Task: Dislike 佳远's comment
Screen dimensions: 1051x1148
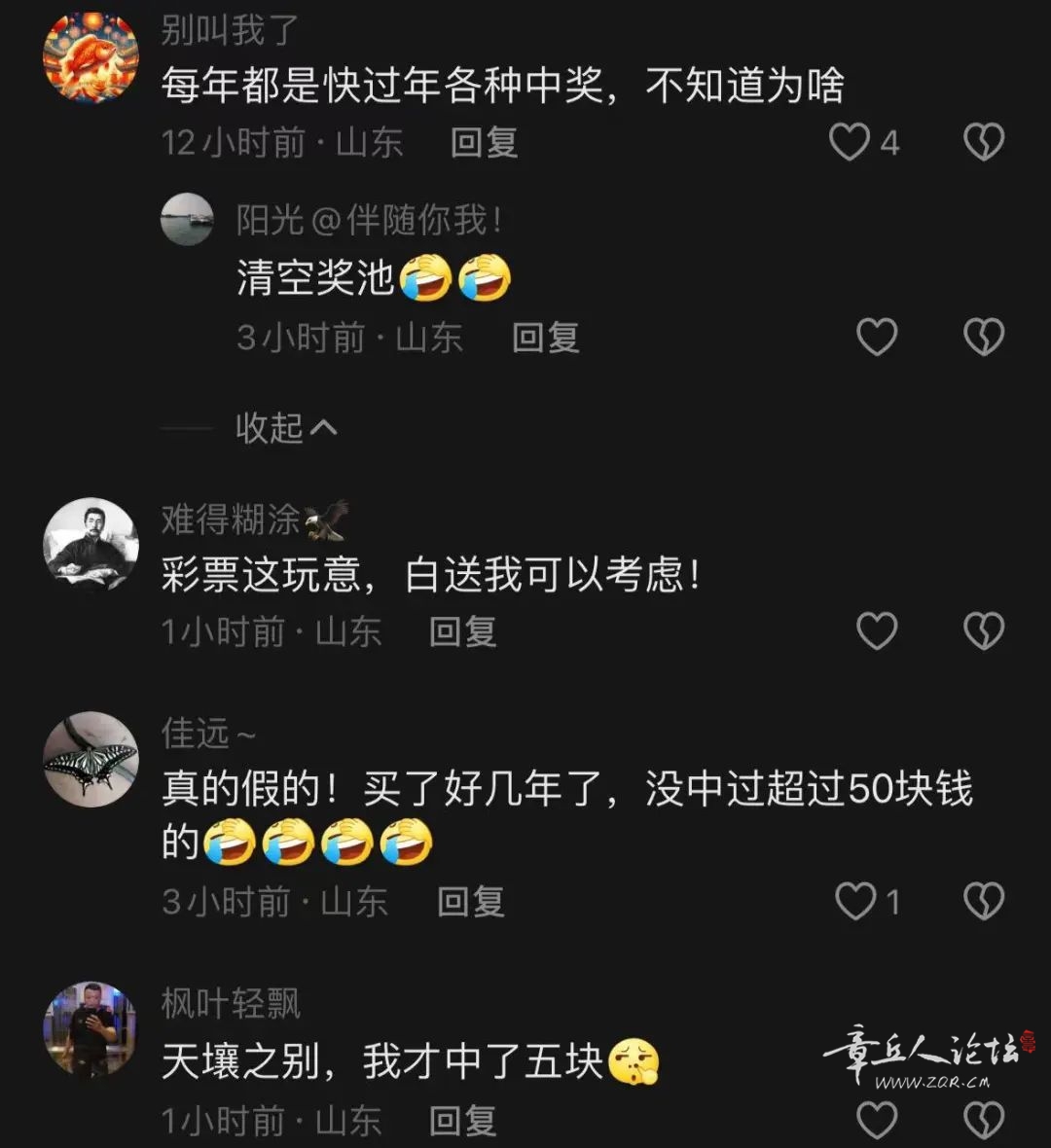Action: point(983,902)
